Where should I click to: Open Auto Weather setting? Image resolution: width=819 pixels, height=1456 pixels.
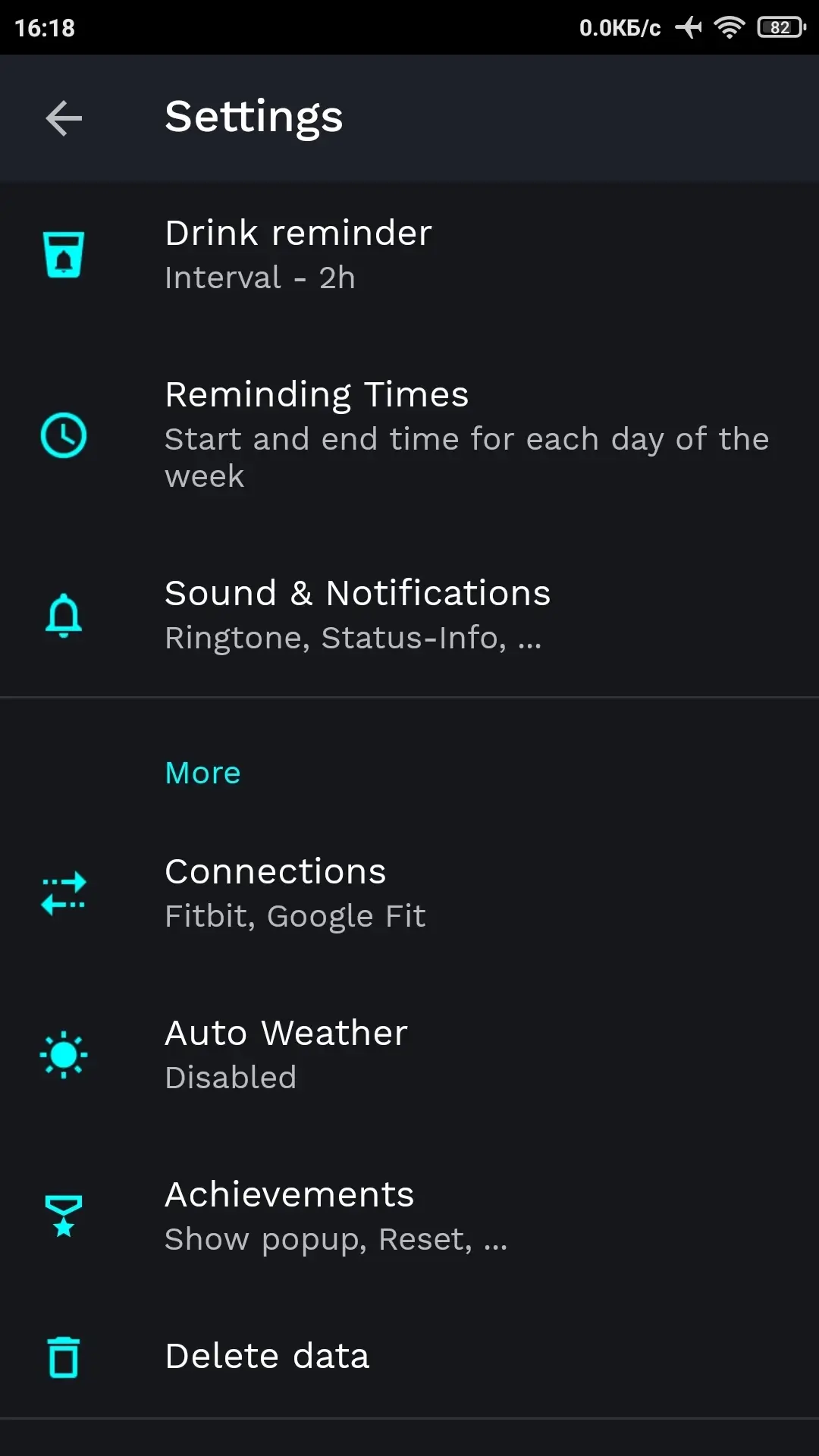pos(409,1055)
